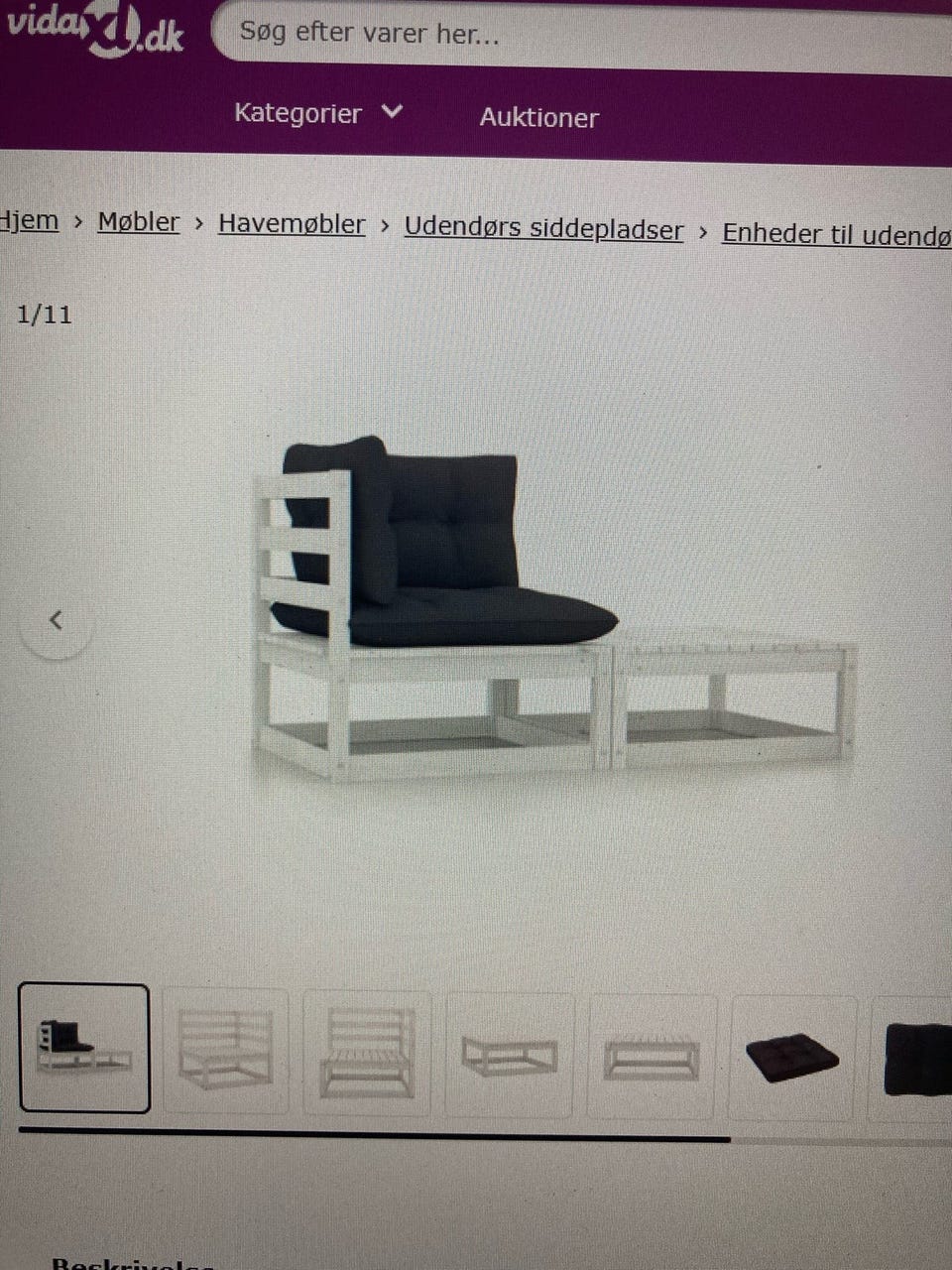Open Udendørs siddepladser breadcrumb

543,228
